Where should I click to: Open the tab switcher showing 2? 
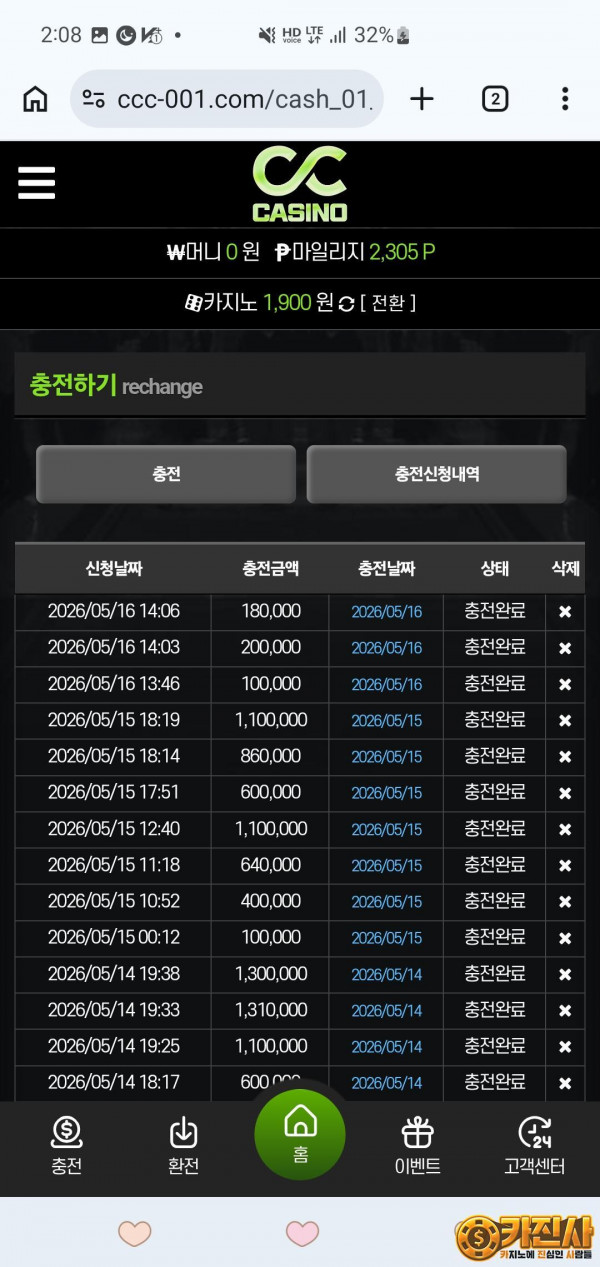pyautogui.click(x=495, y=99)
